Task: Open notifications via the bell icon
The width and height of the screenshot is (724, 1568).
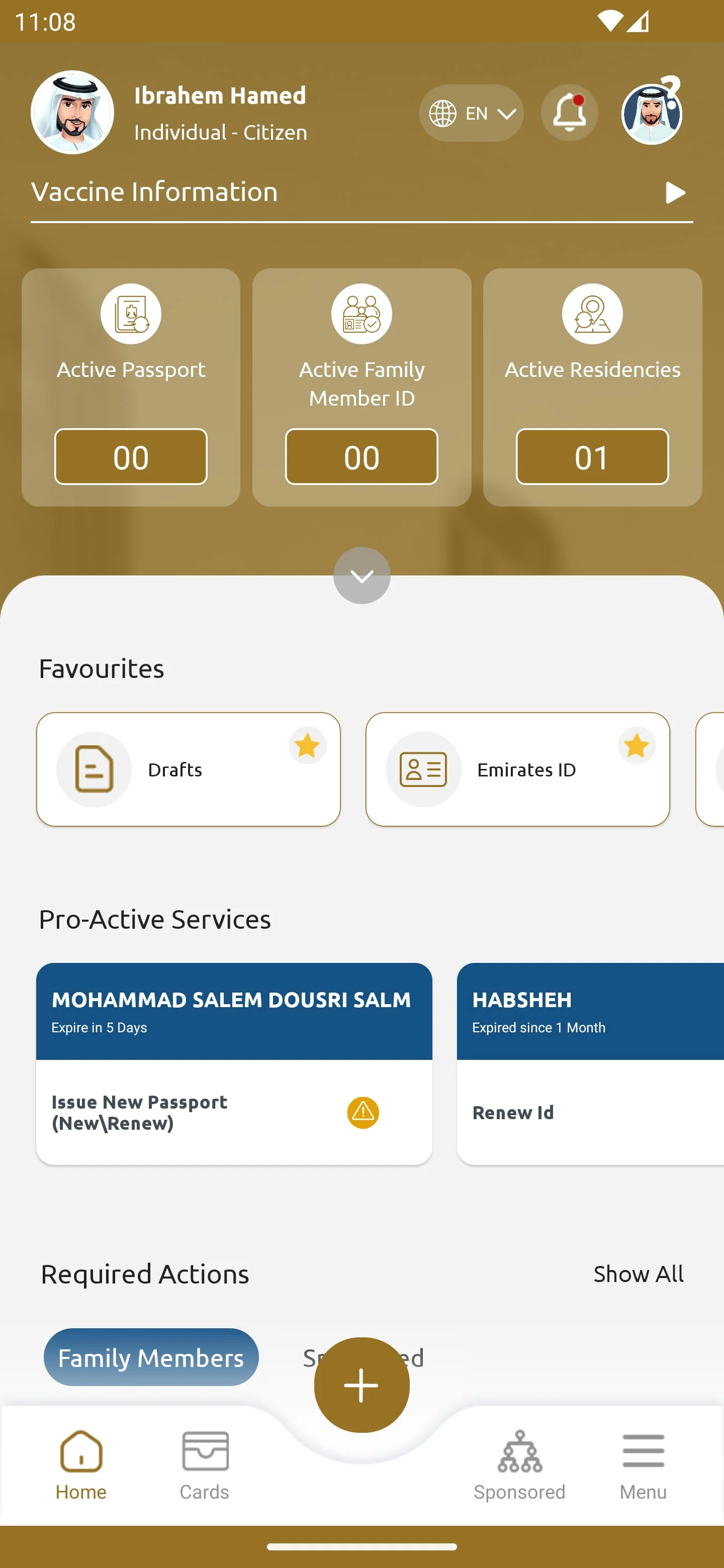Action: coord(569,113)
